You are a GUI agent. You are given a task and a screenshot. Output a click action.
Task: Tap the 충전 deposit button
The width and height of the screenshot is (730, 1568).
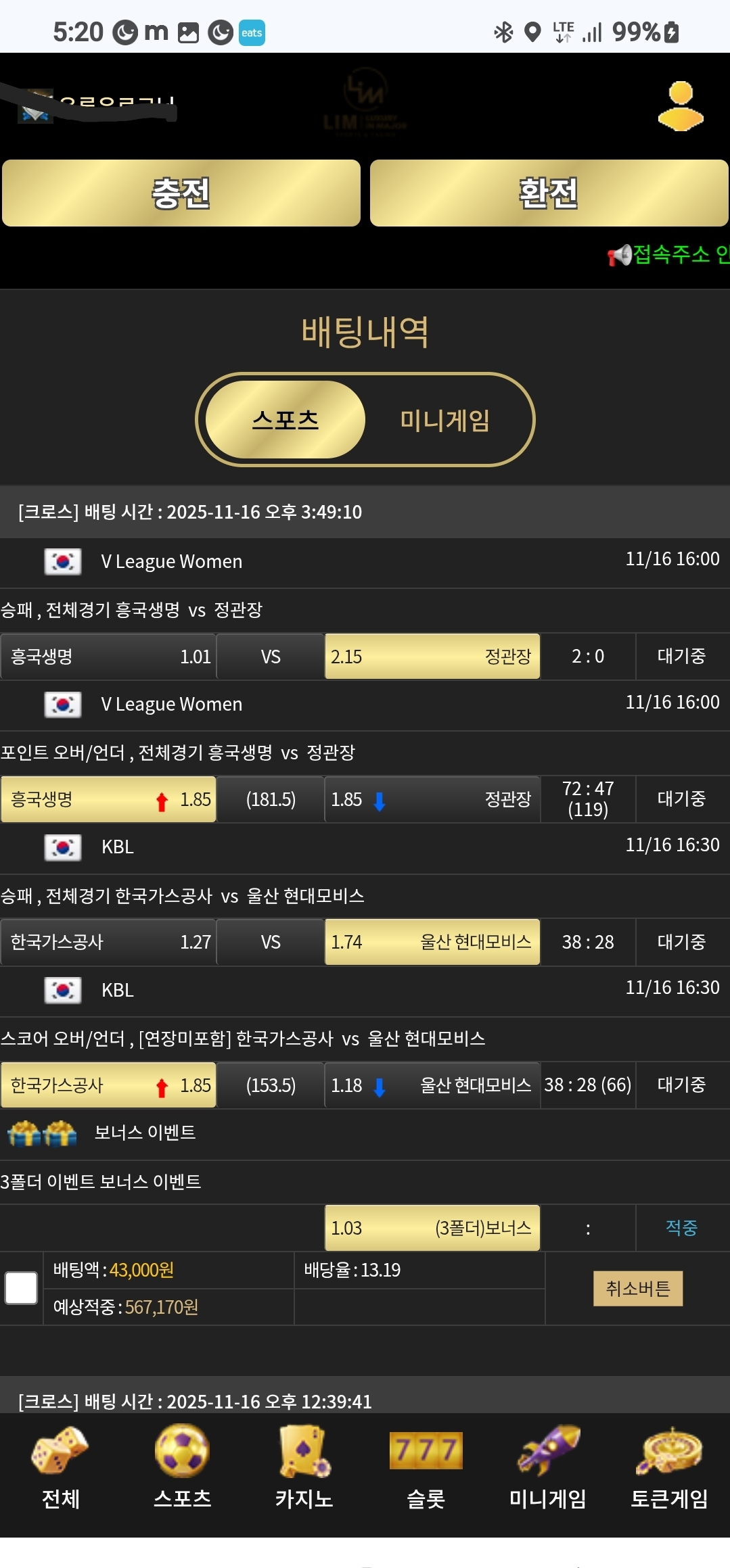181,193
